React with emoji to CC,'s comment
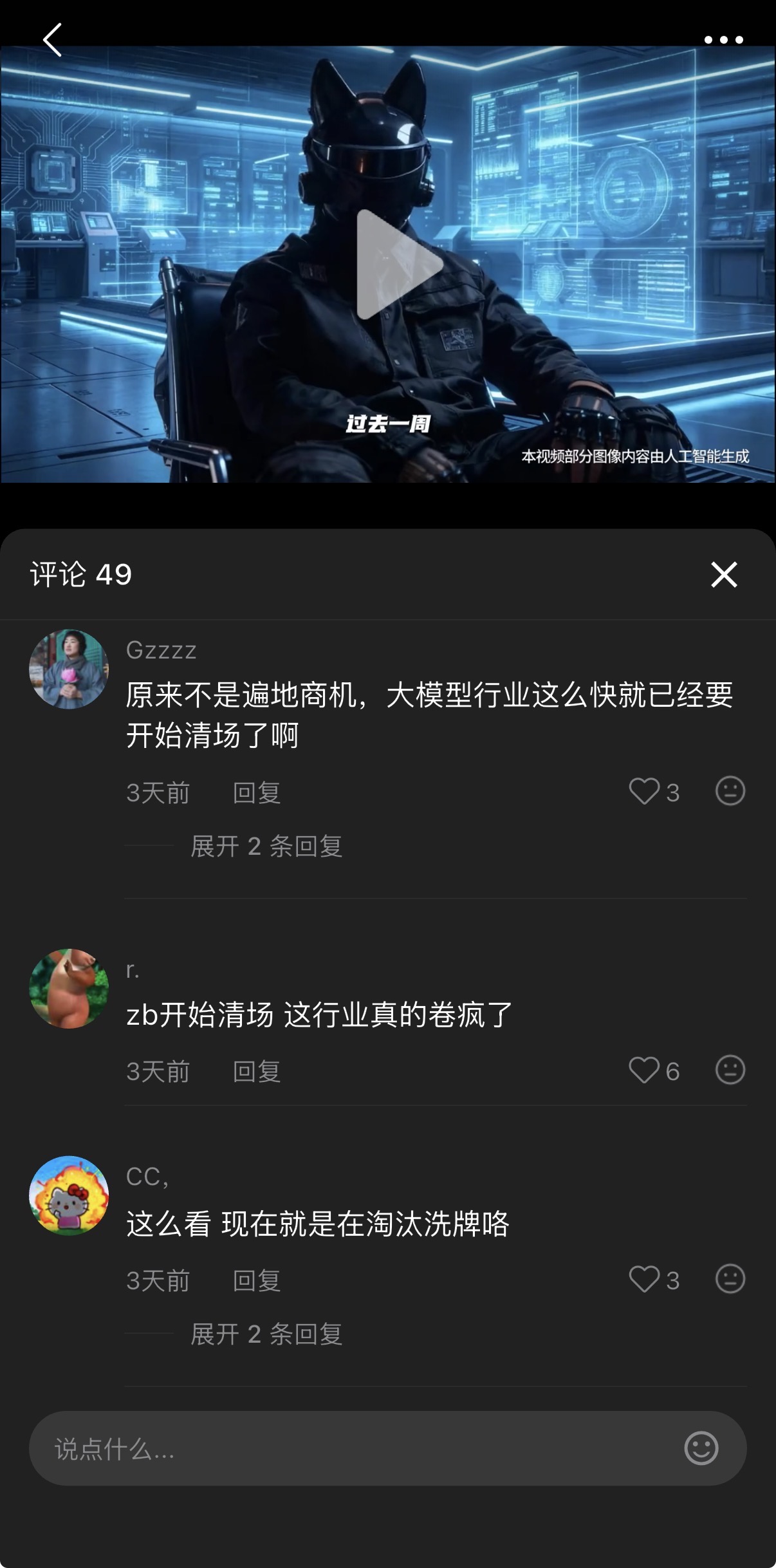The width and height of the screenshot is (776, 1568). (x=730, y=1278)
